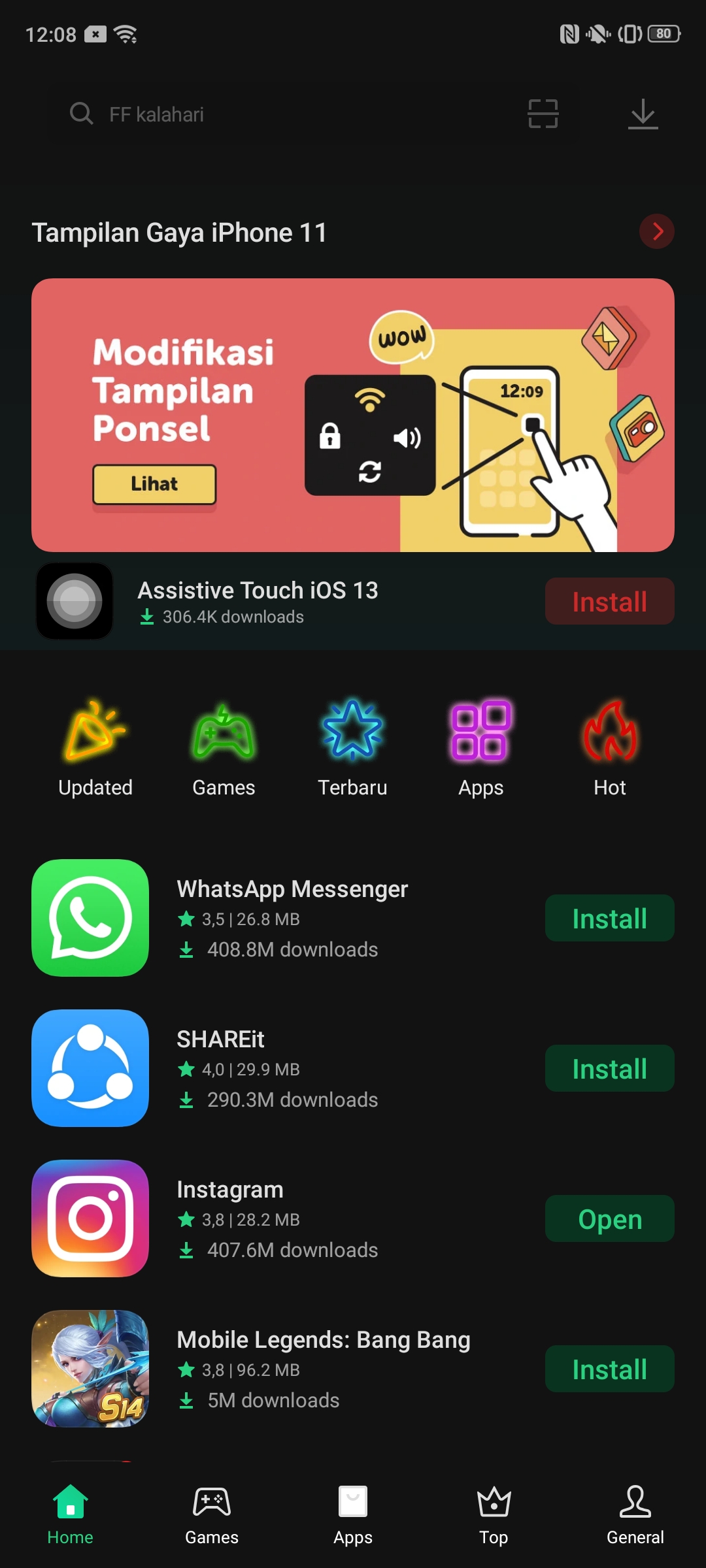Open the Games category with the gamepad icon
This screenshot has width=706, height=1568.
click(x=224, y=749)
